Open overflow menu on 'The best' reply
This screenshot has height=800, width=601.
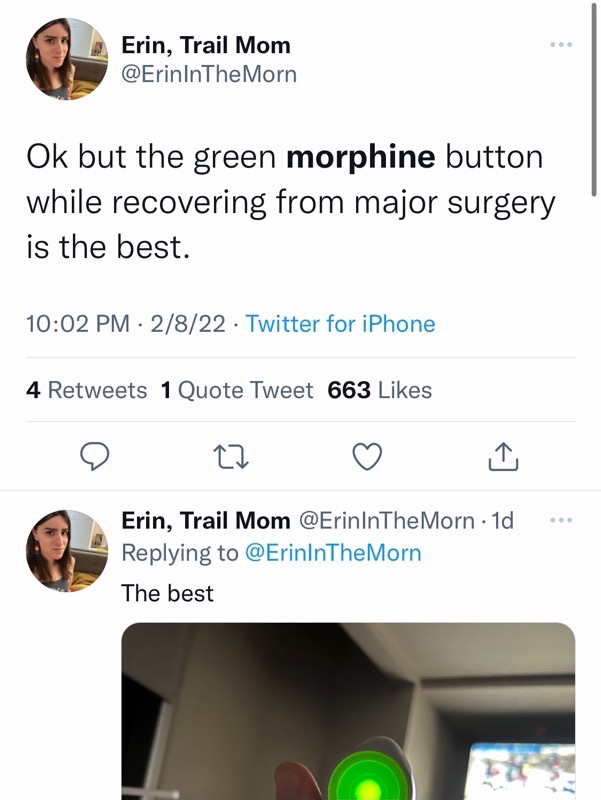click(561, 520)
